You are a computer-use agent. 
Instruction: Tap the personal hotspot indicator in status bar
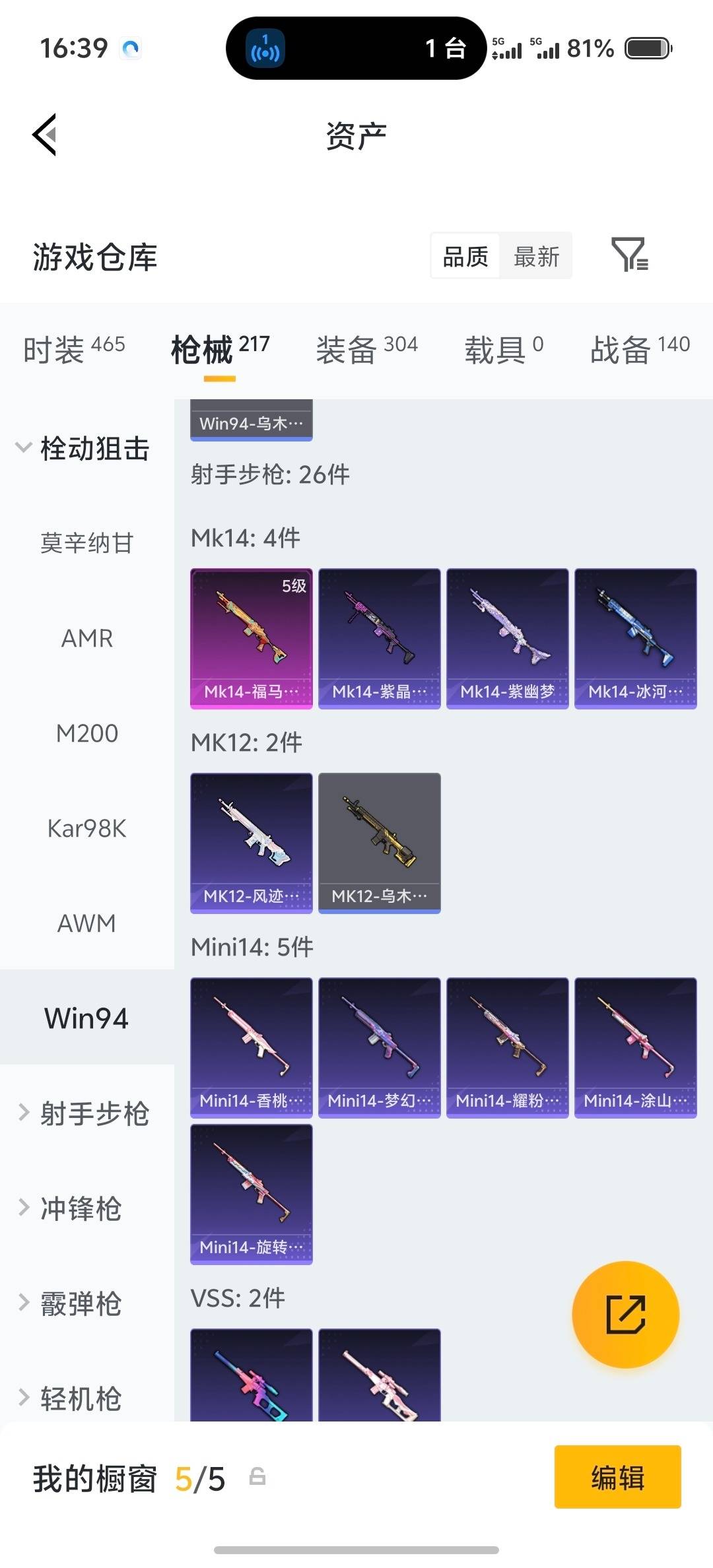pos(265,48)
